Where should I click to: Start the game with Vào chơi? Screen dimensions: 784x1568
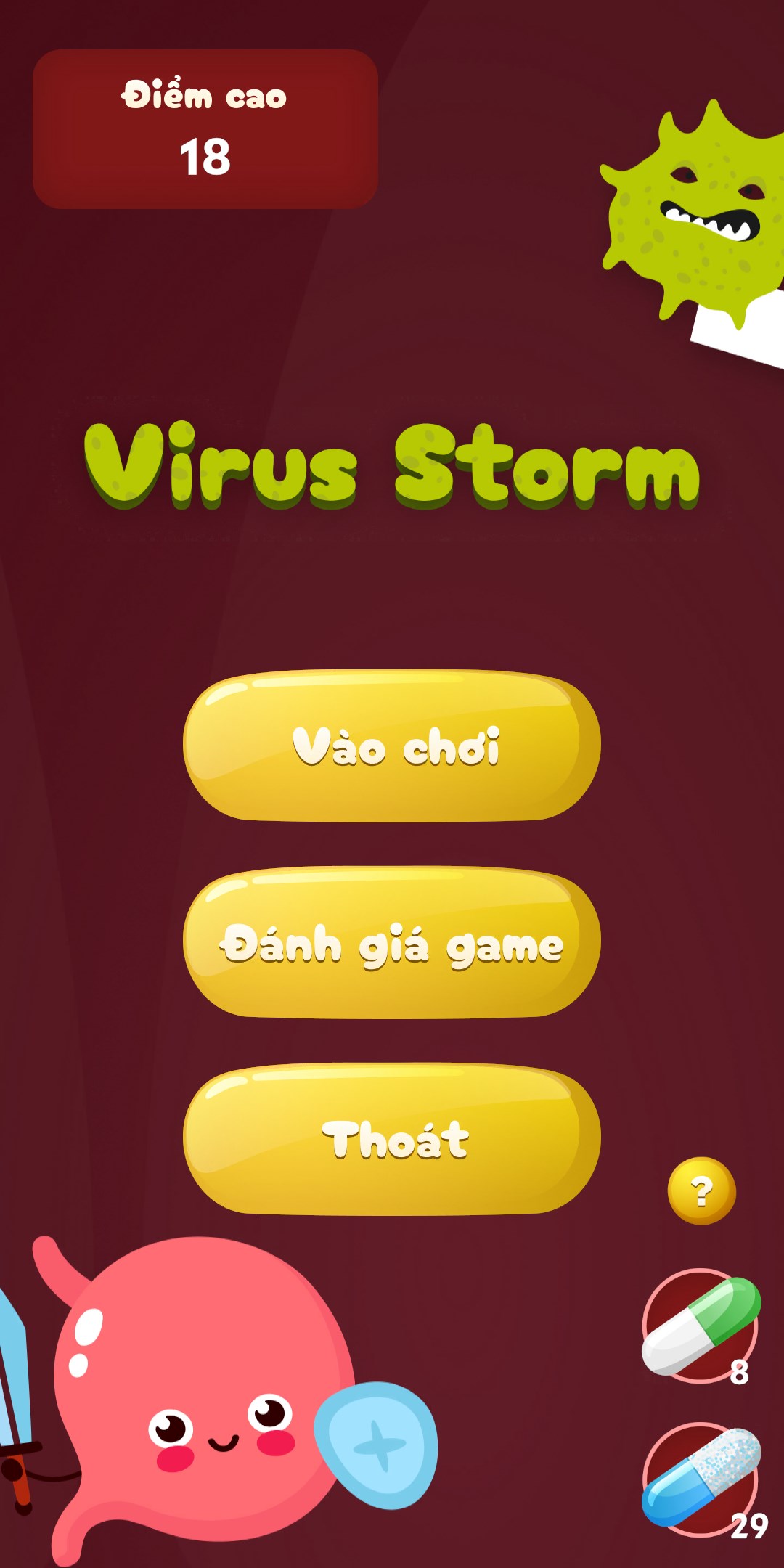(392, 746)
